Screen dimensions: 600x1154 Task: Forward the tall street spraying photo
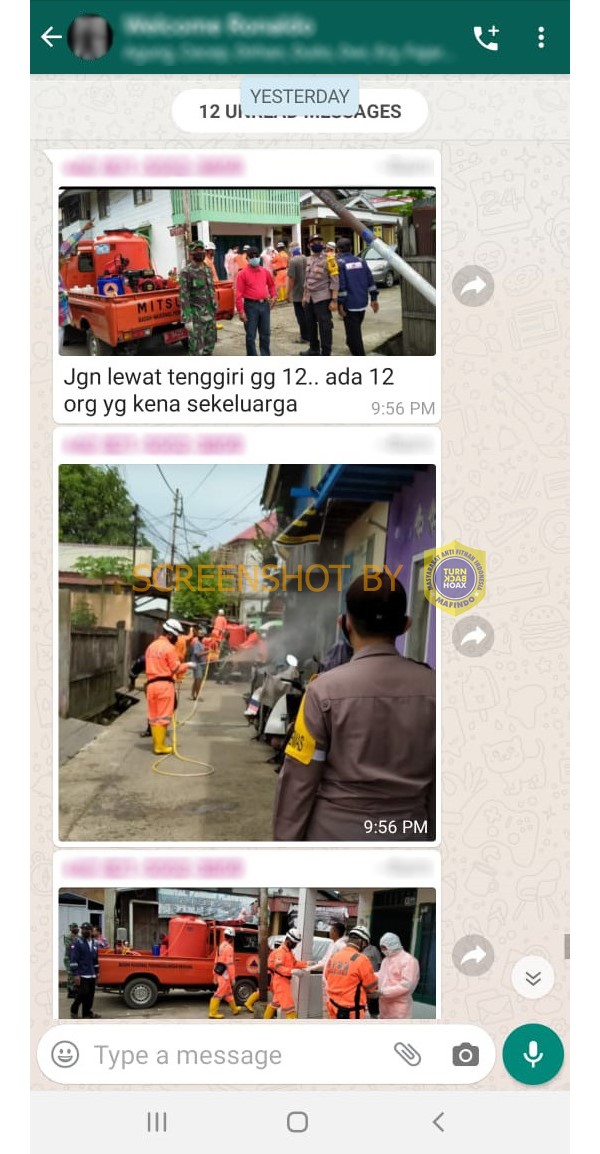[x=473, y=637]
